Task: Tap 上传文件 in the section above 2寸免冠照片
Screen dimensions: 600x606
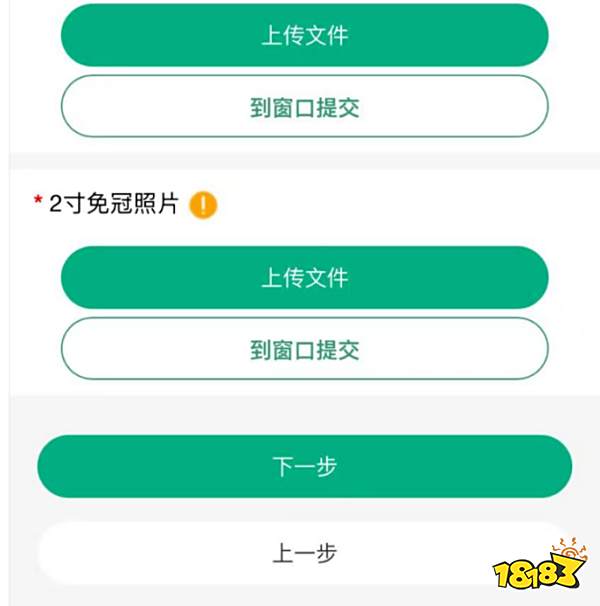Action: point(304,35)
